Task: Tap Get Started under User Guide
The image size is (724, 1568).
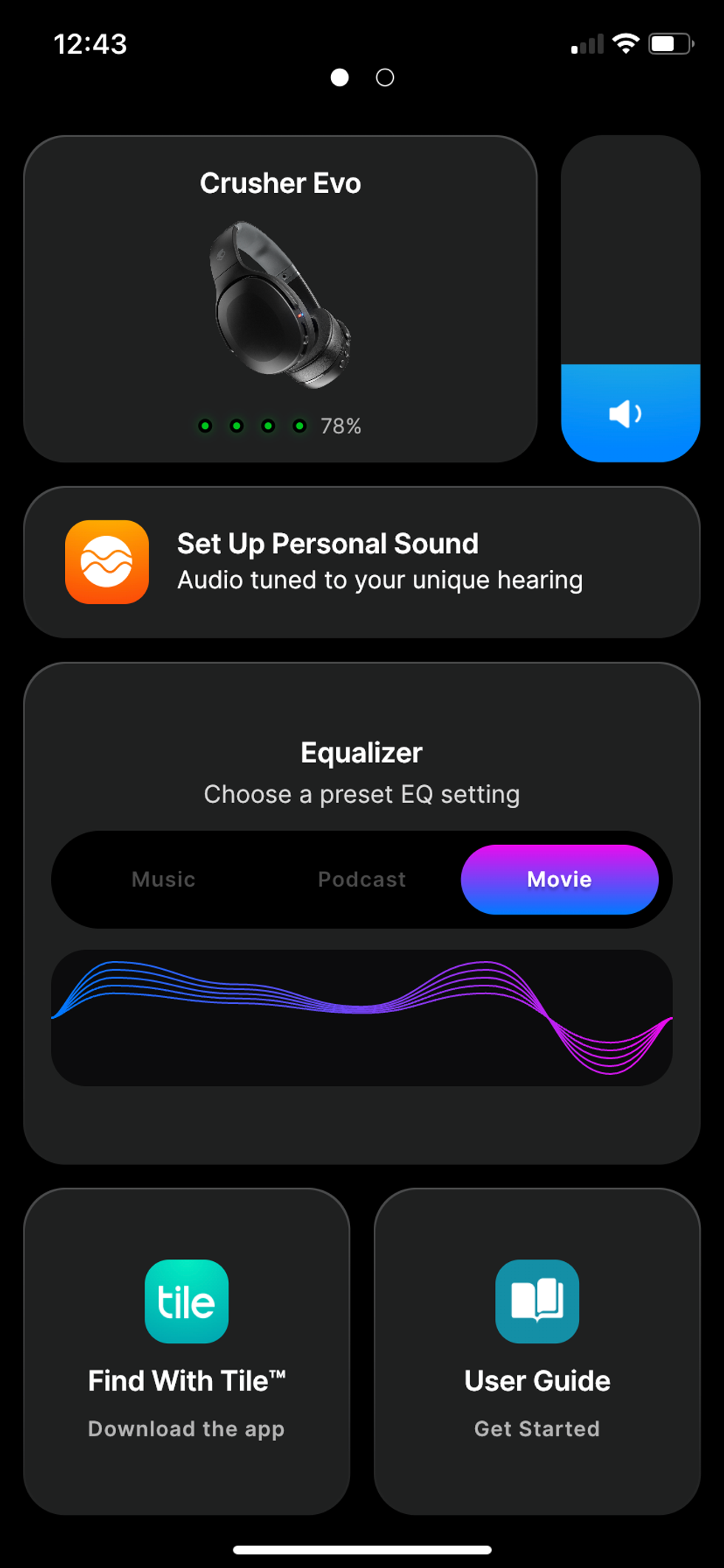Action: point(537,1428)
